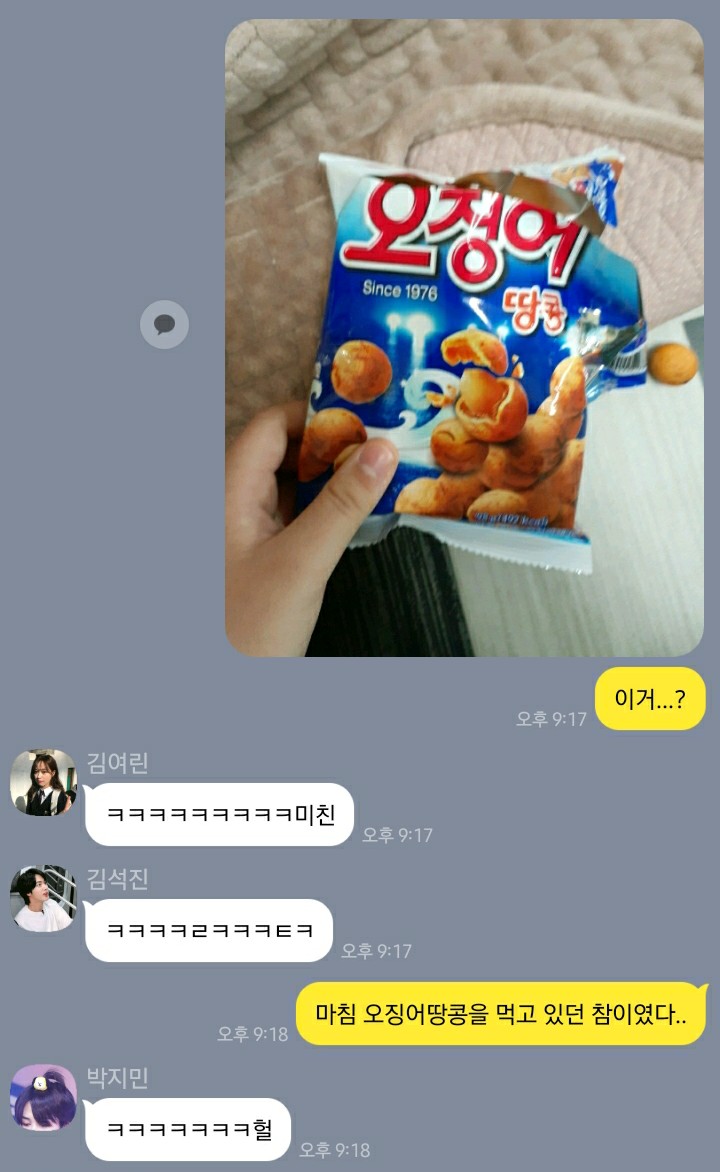Tap the walnut visible beside the snack bag photo
Viewport: 720px width, 1172px height.
[x=671, y=363]
